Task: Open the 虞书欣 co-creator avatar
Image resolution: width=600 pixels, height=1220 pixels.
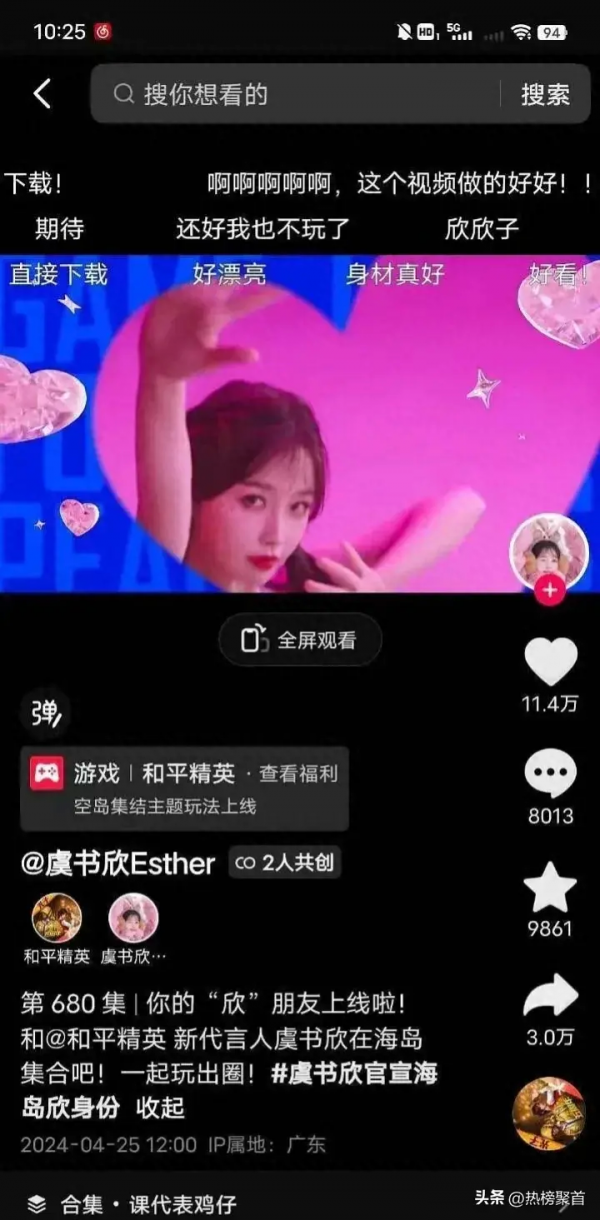Action: coord(133,918)
